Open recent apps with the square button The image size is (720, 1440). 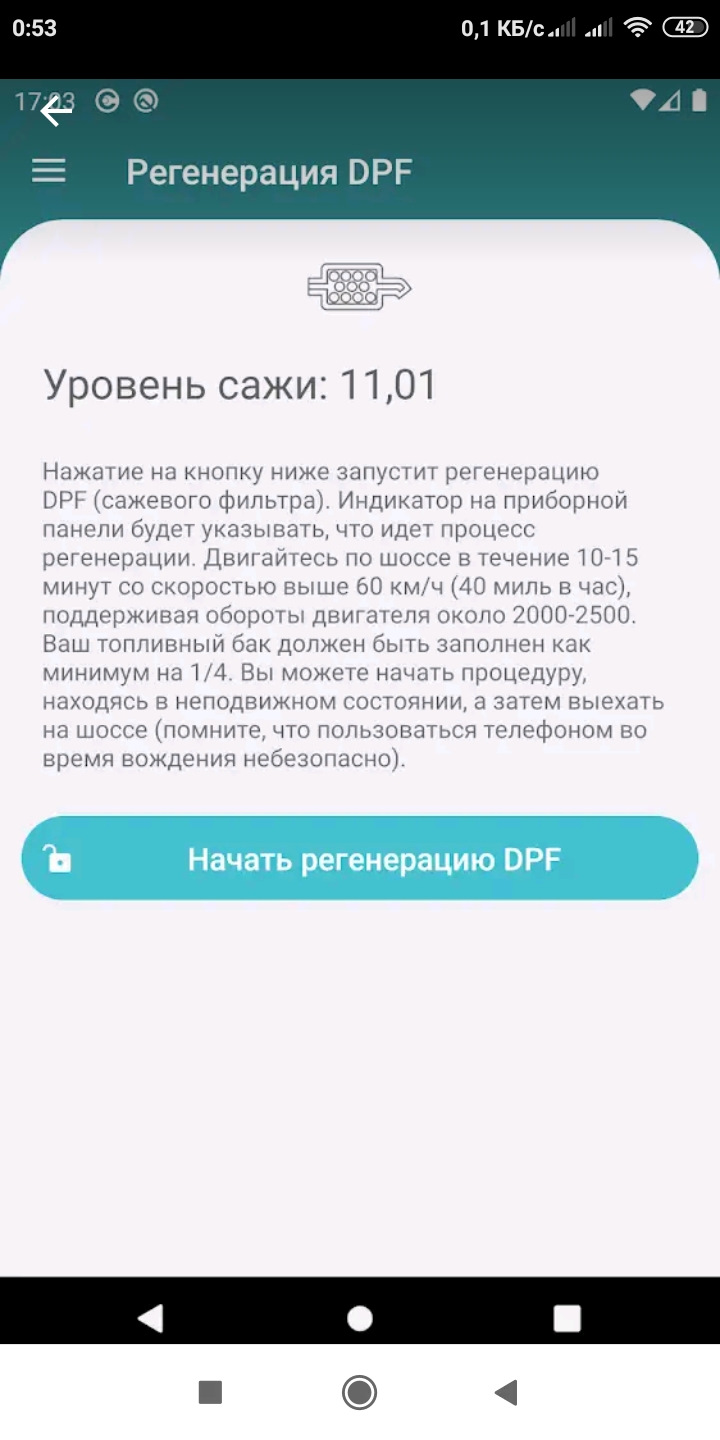(x=210, y=1392)
